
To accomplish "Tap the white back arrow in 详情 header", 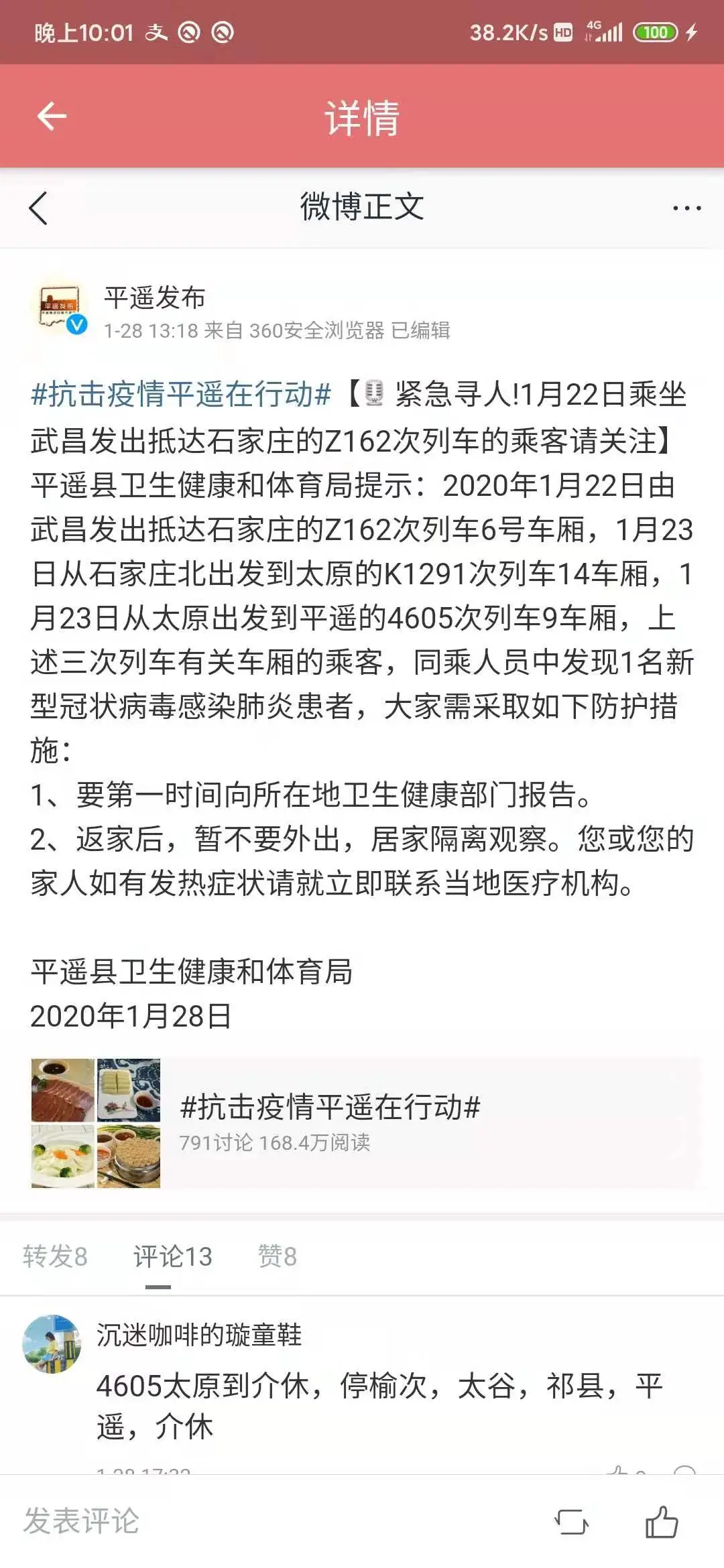I will (x=52, y=117).
